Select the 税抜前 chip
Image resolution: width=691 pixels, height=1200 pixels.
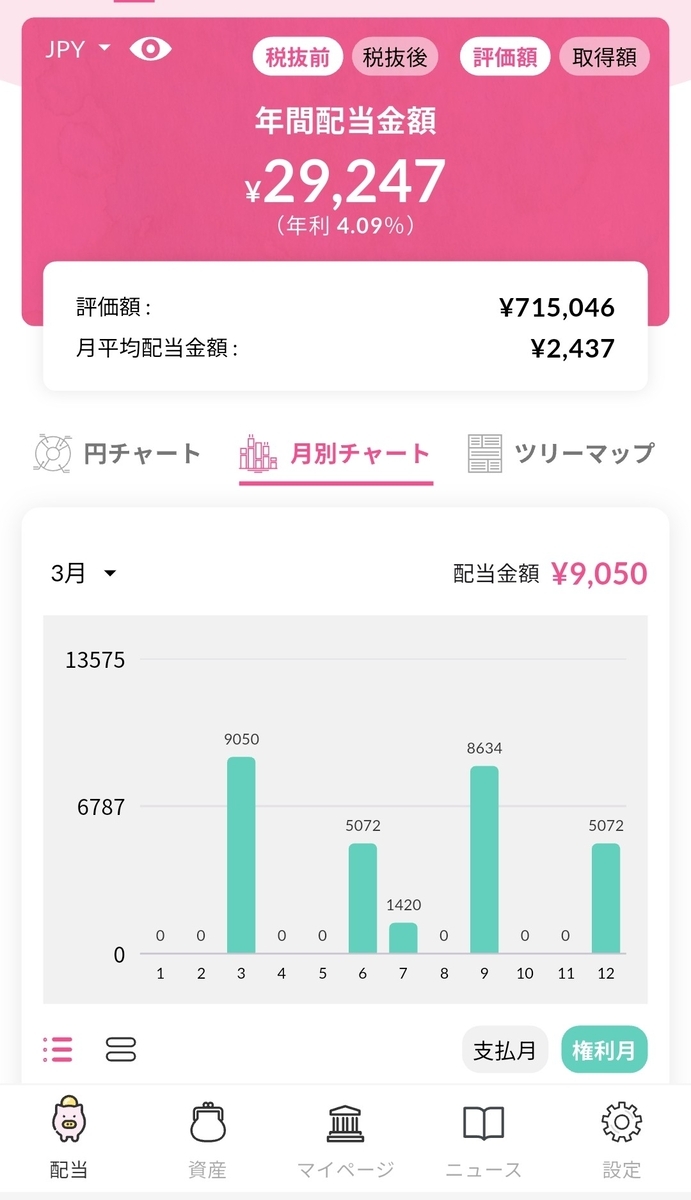click(297, 57)
